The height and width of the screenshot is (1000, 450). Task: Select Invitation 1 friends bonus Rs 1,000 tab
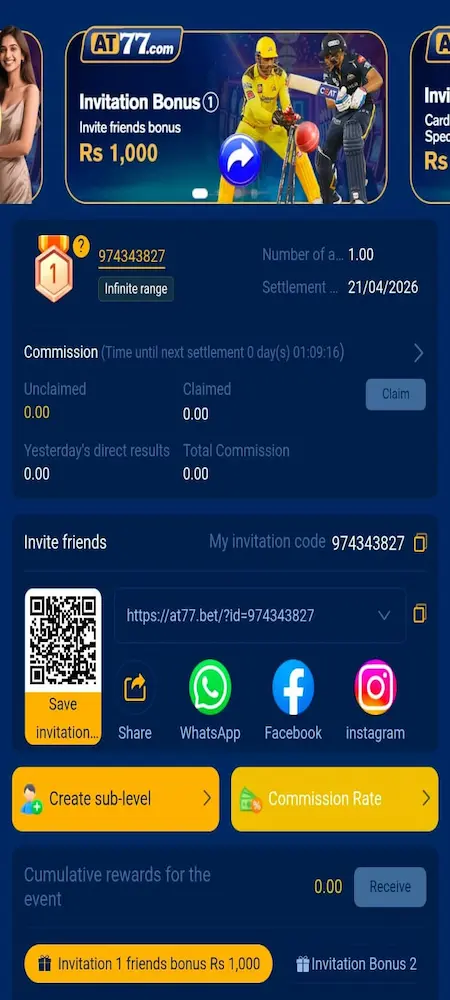click(149, 964)
